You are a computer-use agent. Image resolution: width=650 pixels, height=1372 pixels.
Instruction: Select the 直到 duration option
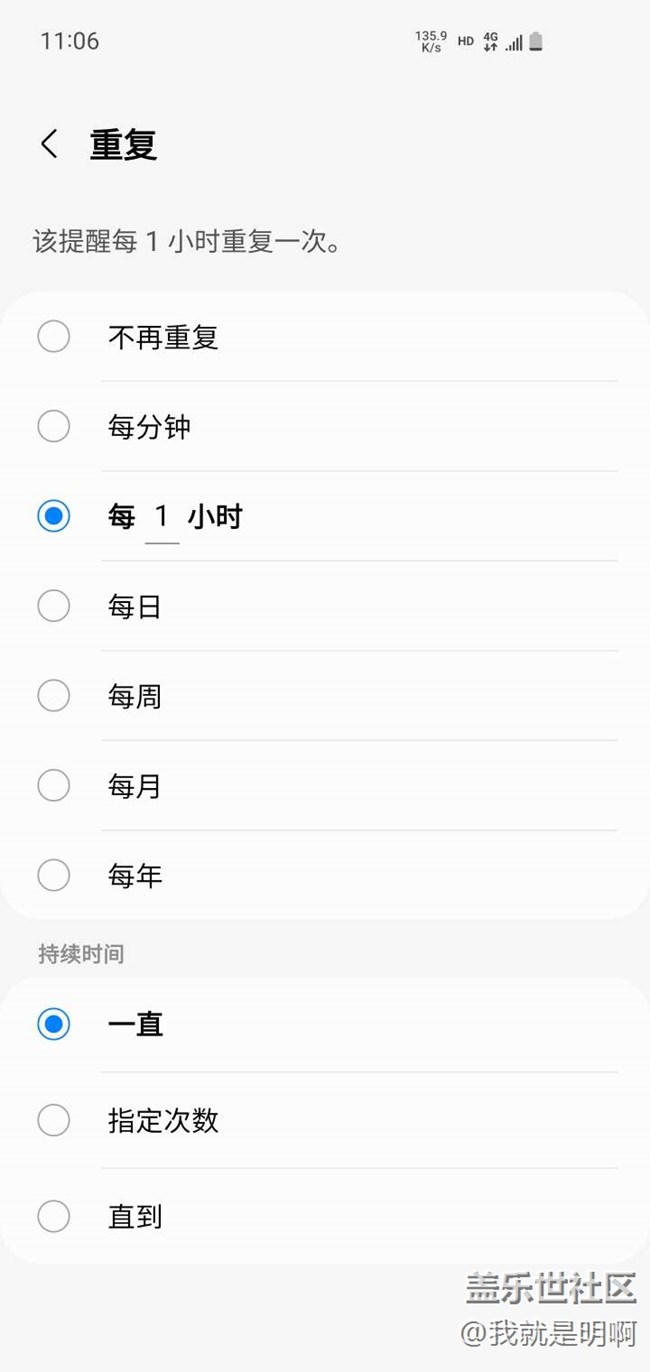point(54,1217)
